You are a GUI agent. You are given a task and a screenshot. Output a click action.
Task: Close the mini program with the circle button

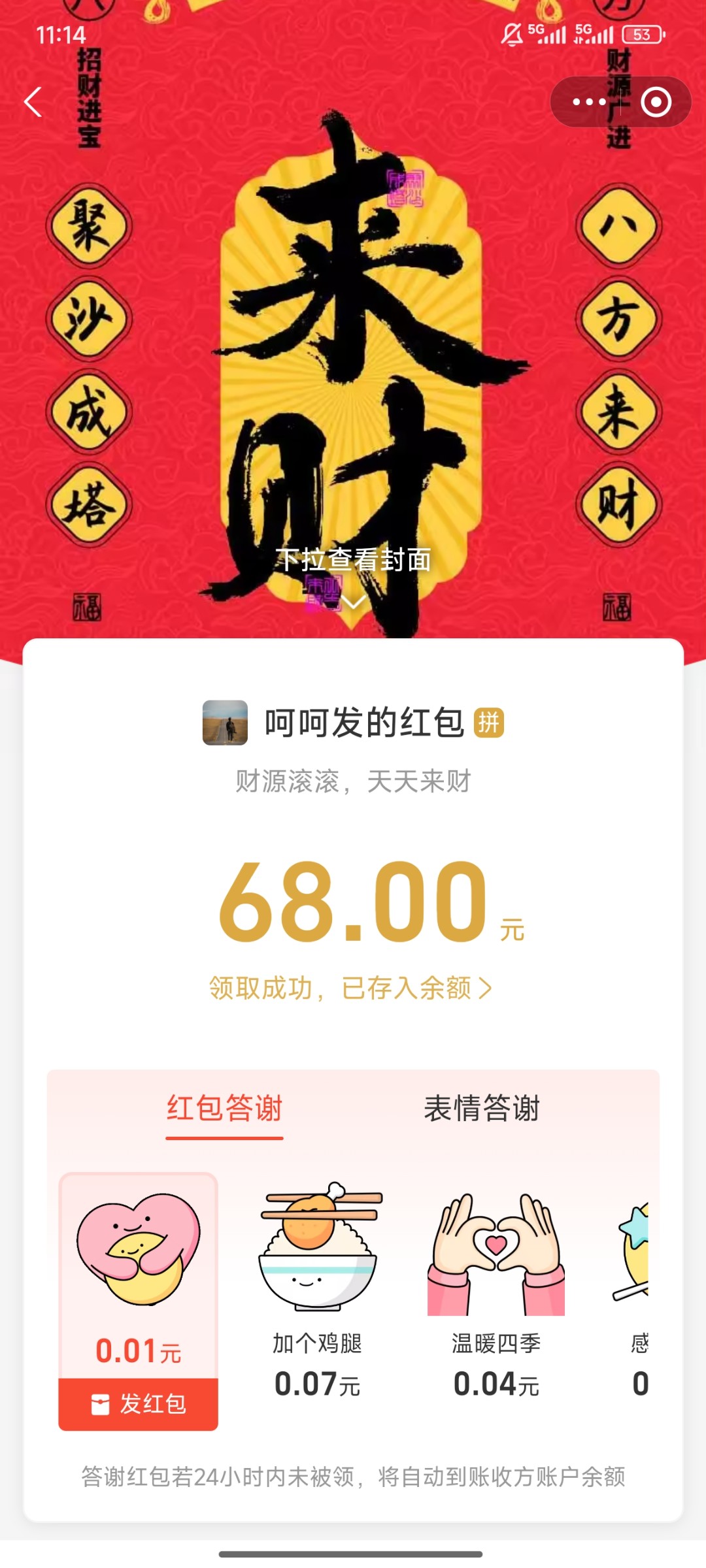pos(656,102)
